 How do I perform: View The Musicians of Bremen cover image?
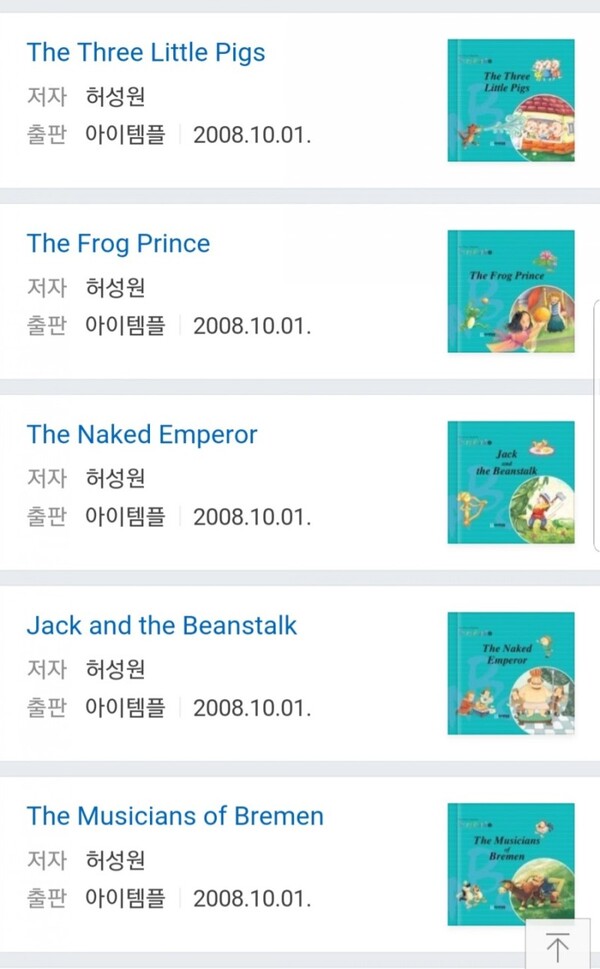point(511,862)
